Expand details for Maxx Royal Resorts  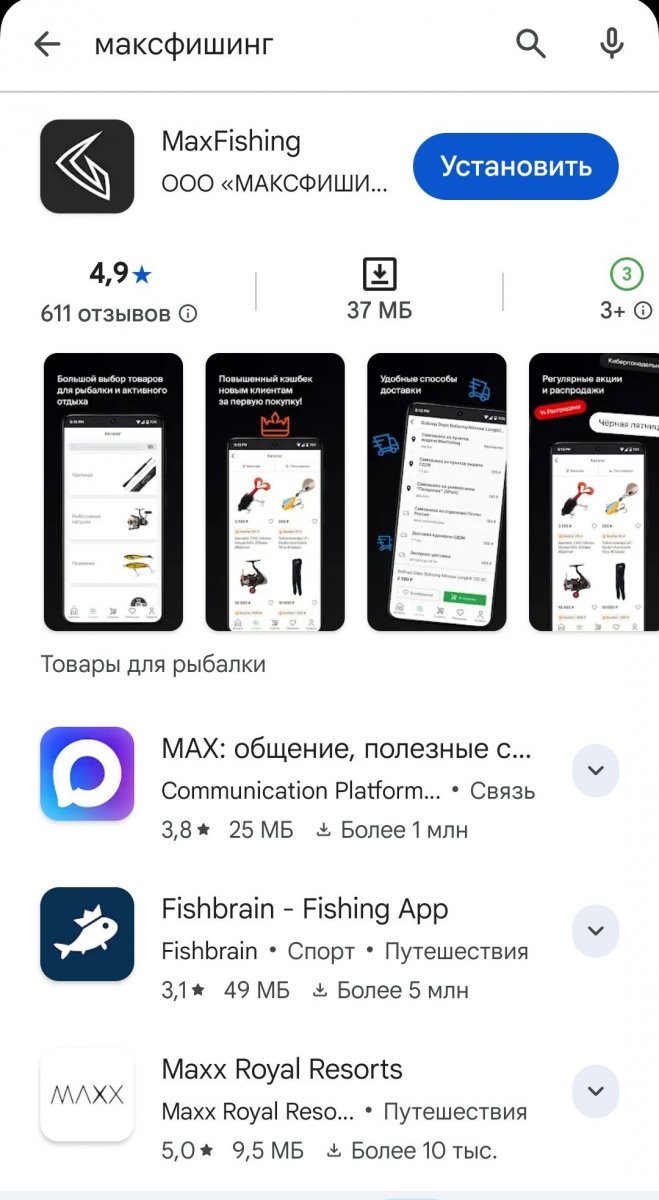tap(595, 1091)
